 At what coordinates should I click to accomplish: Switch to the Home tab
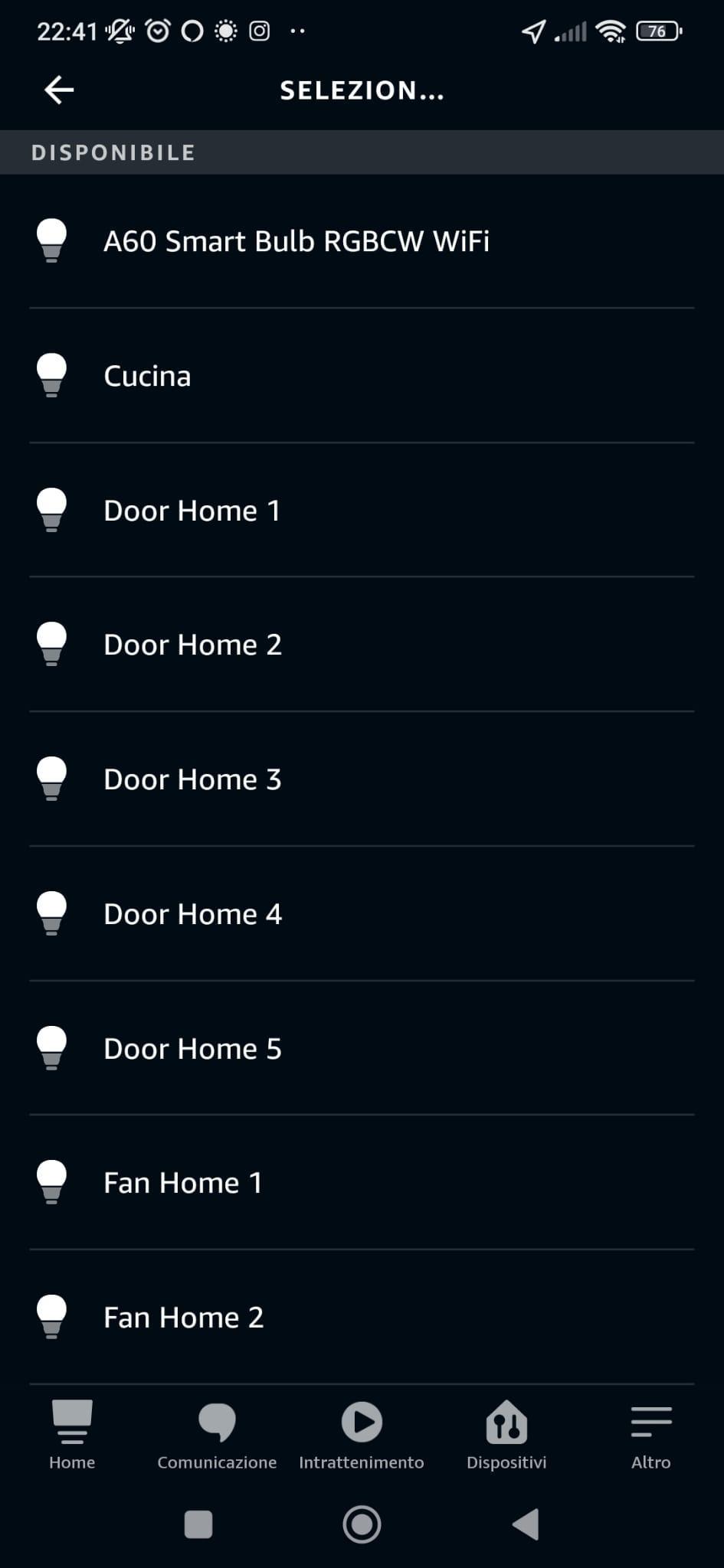(x=72, y=1435)
